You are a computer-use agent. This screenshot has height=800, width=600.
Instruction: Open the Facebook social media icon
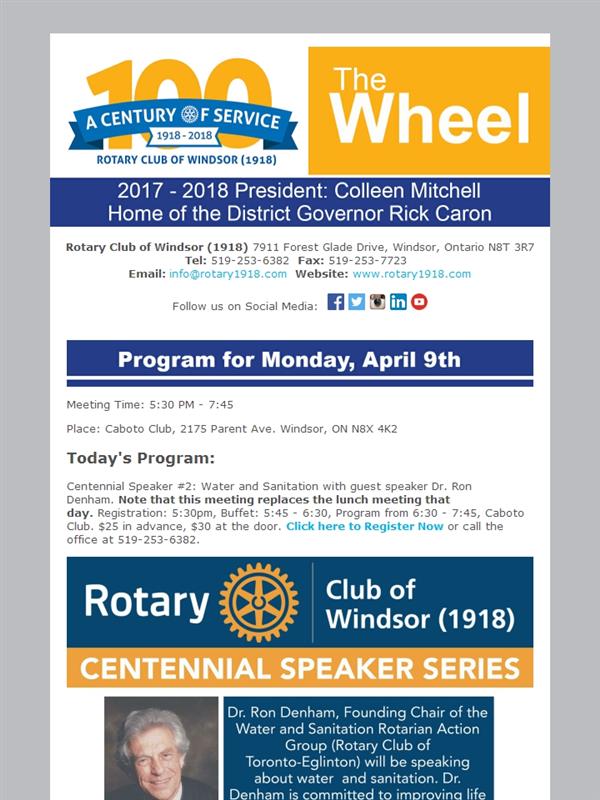pos(336,302)
